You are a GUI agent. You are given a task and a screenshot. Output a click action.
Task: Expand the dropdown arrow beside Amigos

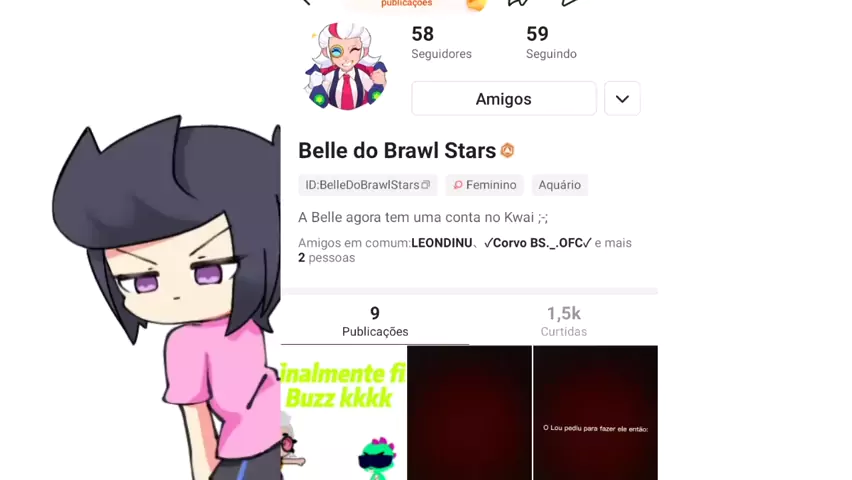click(622, 99)
